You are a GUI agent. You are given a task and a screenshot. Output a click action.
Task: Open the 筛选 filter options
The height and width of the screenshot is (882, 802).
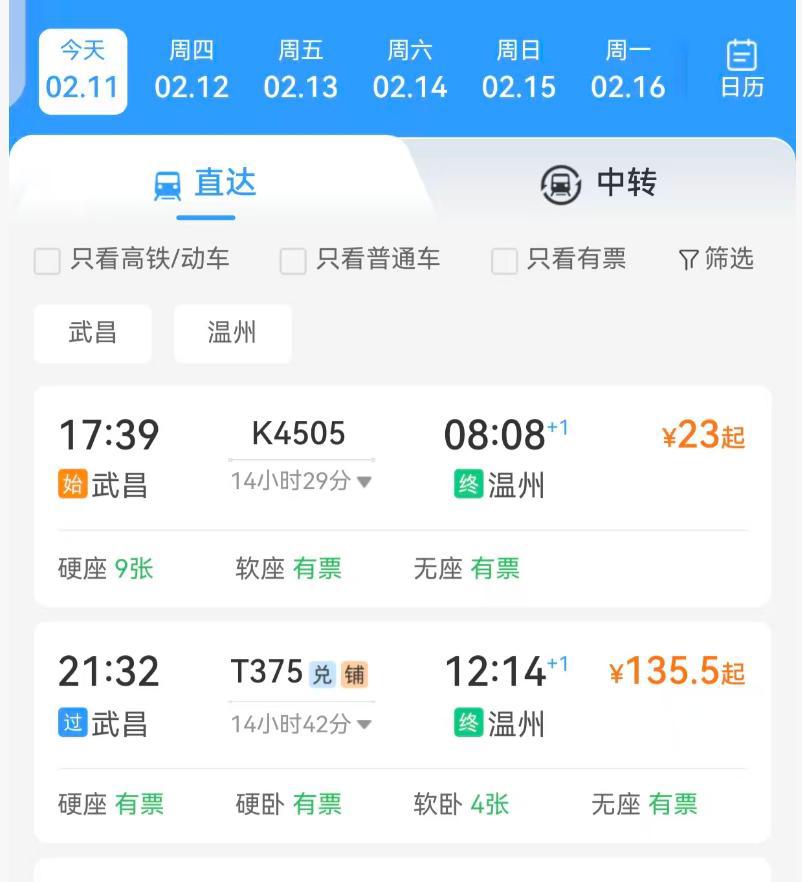[x=714, y=260]
